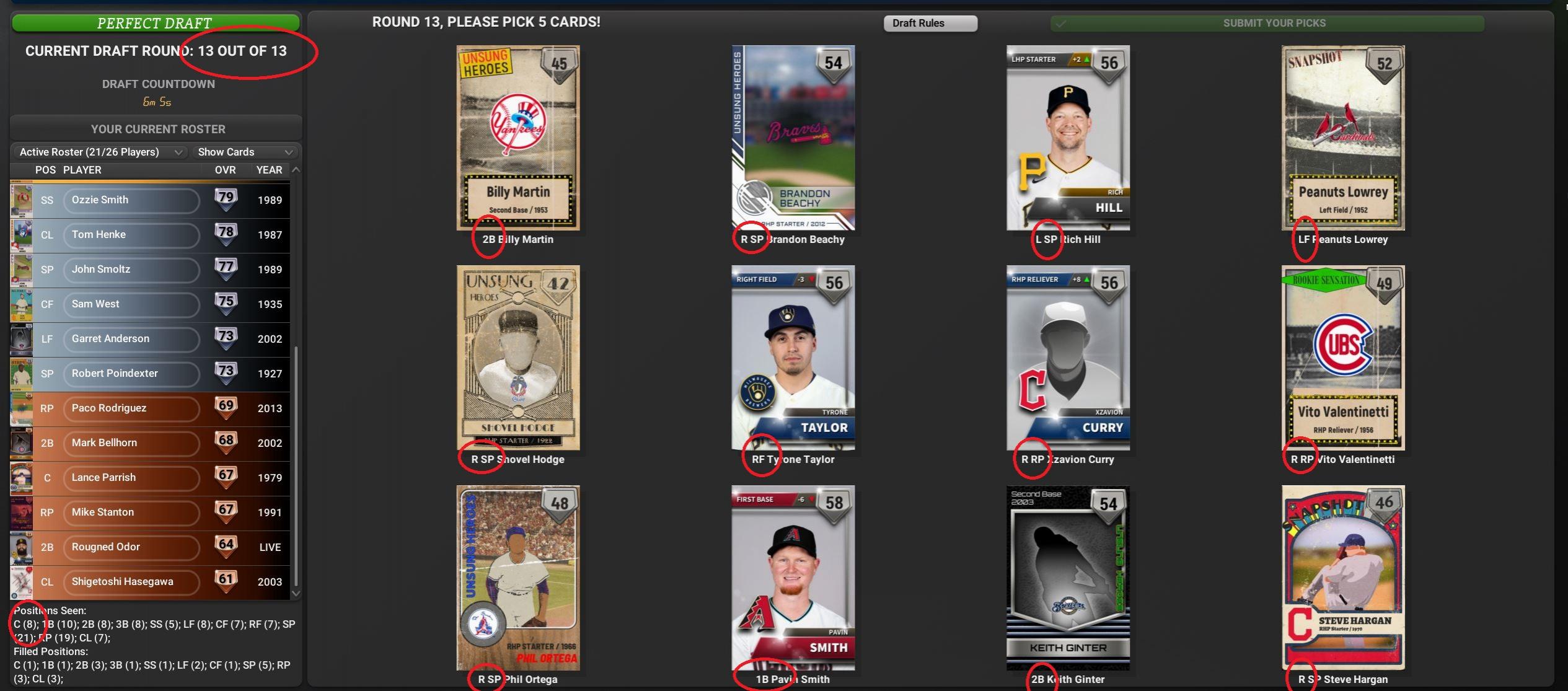Screen dimensions: 1568x691
Task: Select the Brandon Beachy card
Action: click(793, 138)
